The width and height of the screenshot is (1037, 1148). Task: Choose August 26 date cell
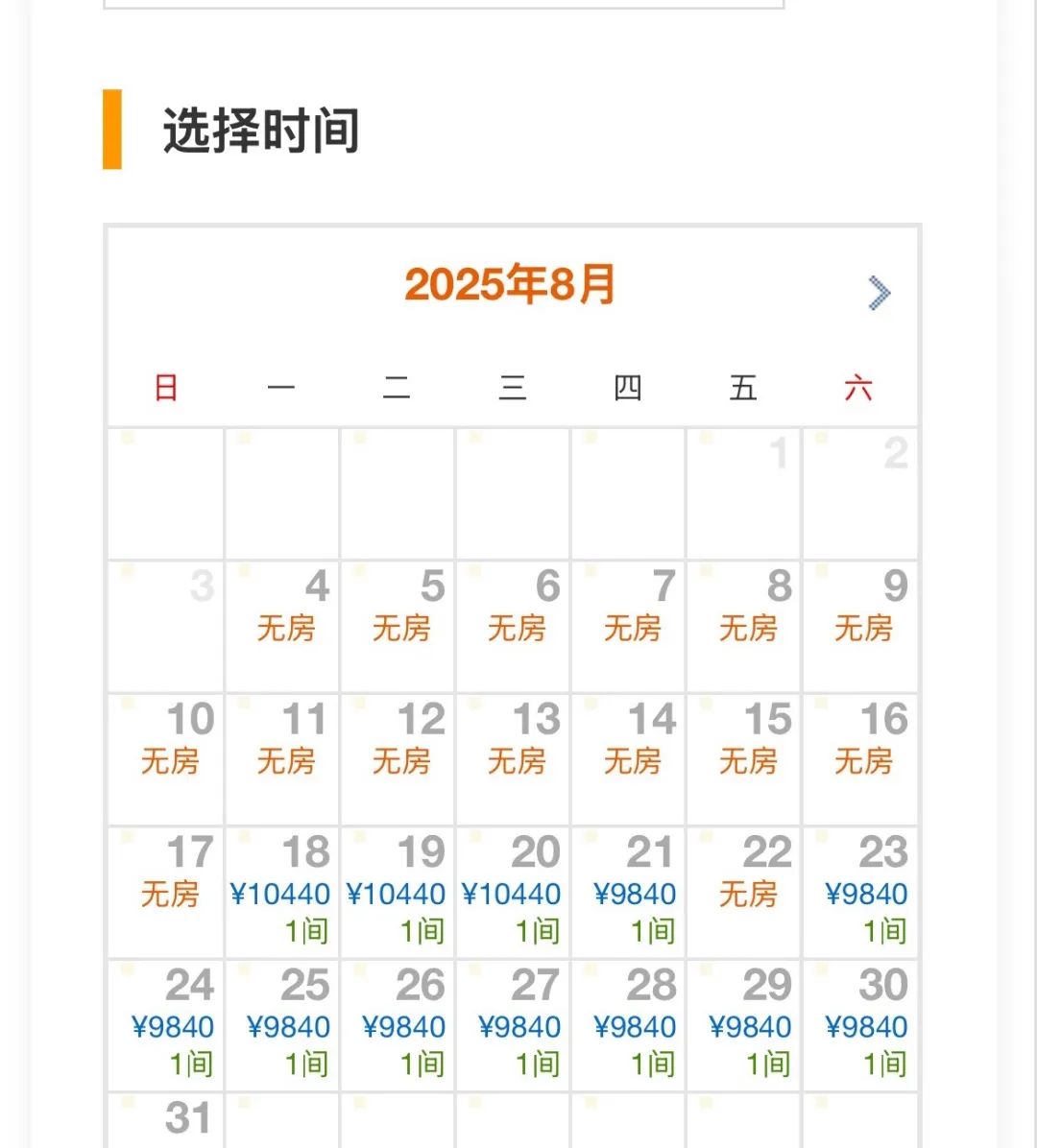[x=397, y=1024]
